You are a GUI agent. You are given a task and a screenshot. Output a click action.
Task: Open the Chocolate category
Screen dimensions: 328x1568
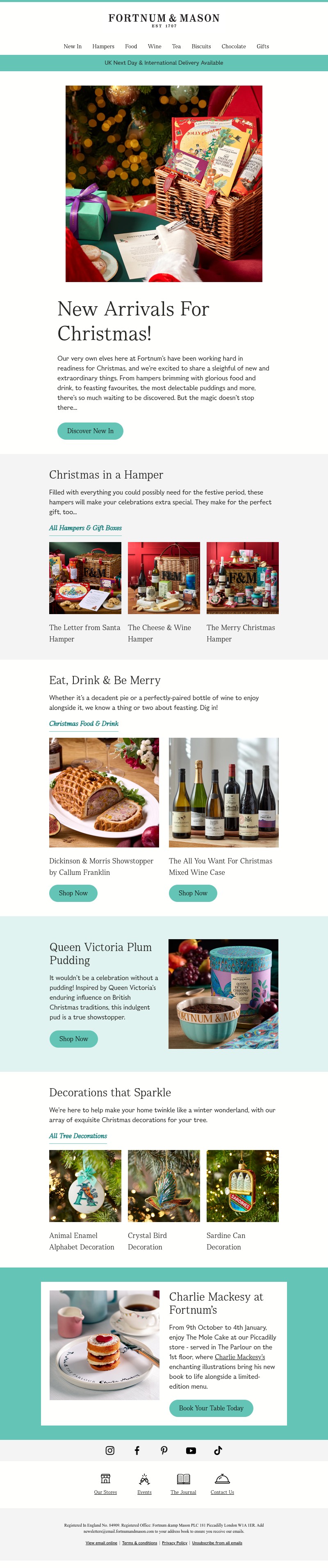(x=234, y=46)
